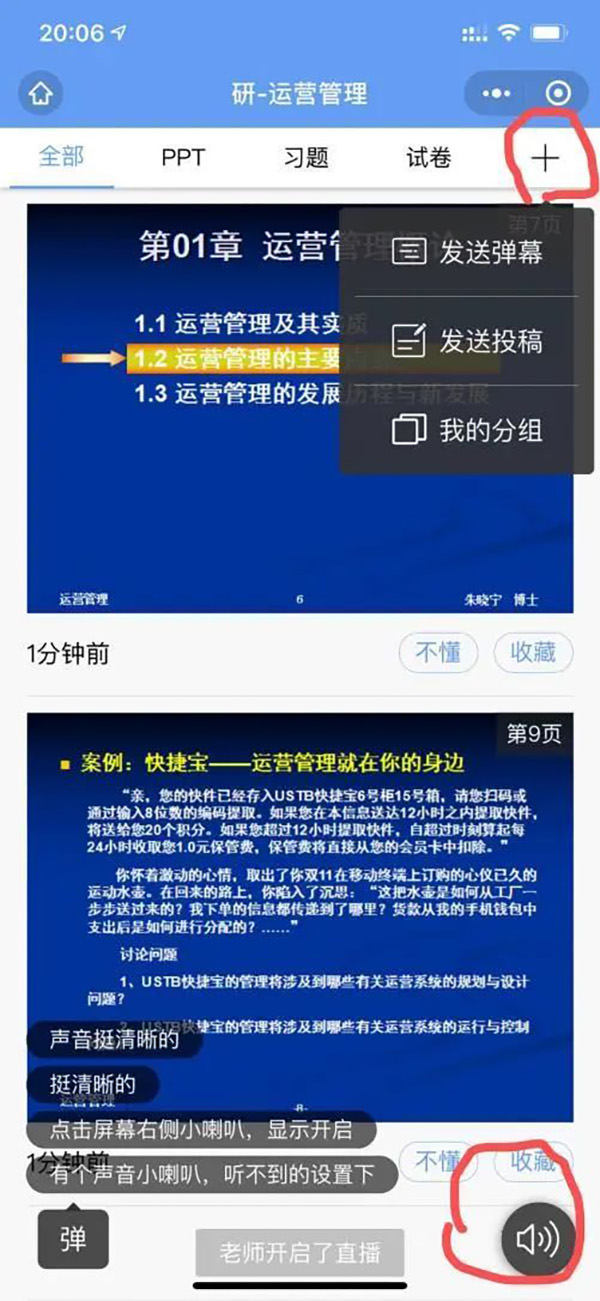600x1301 pixels.
Task: Open the three-dot mini program menu
Action: pyautogui.click(x=496, y=94)
